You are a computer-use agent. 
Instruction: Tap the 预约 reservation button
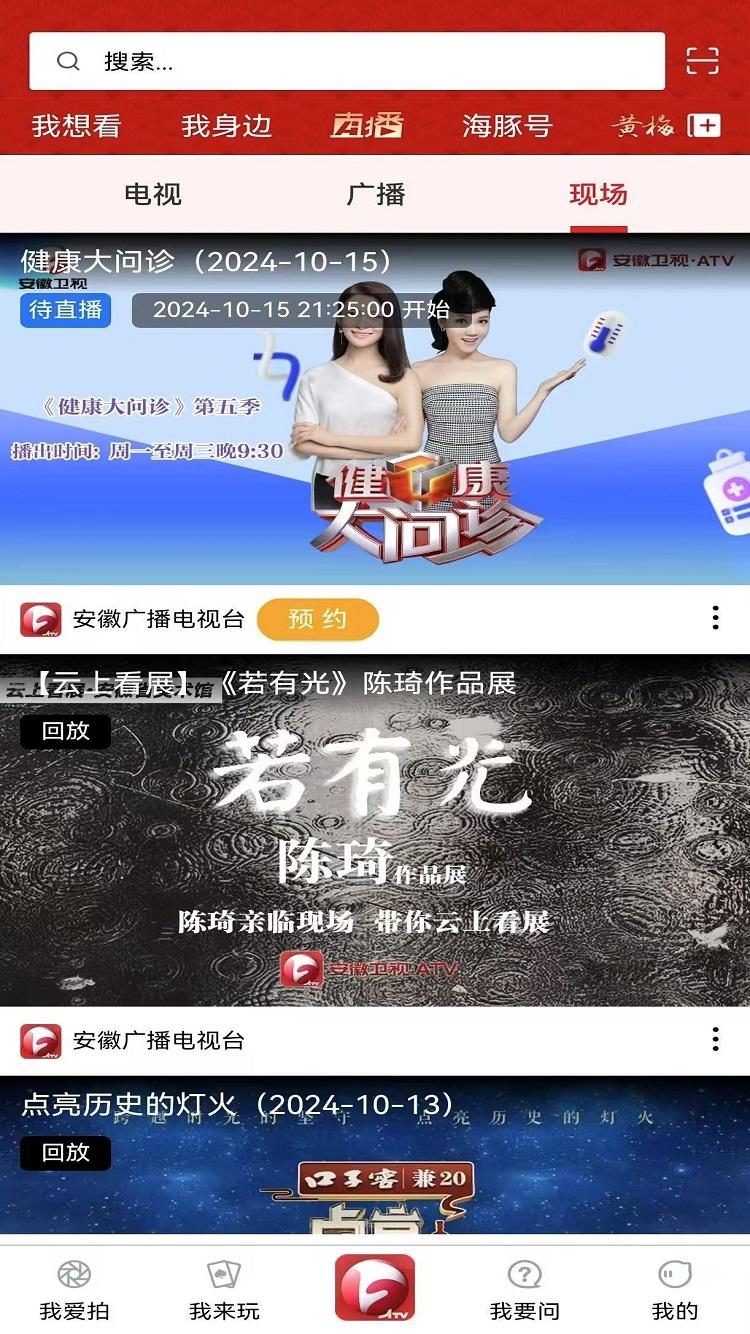click(319, 620)
